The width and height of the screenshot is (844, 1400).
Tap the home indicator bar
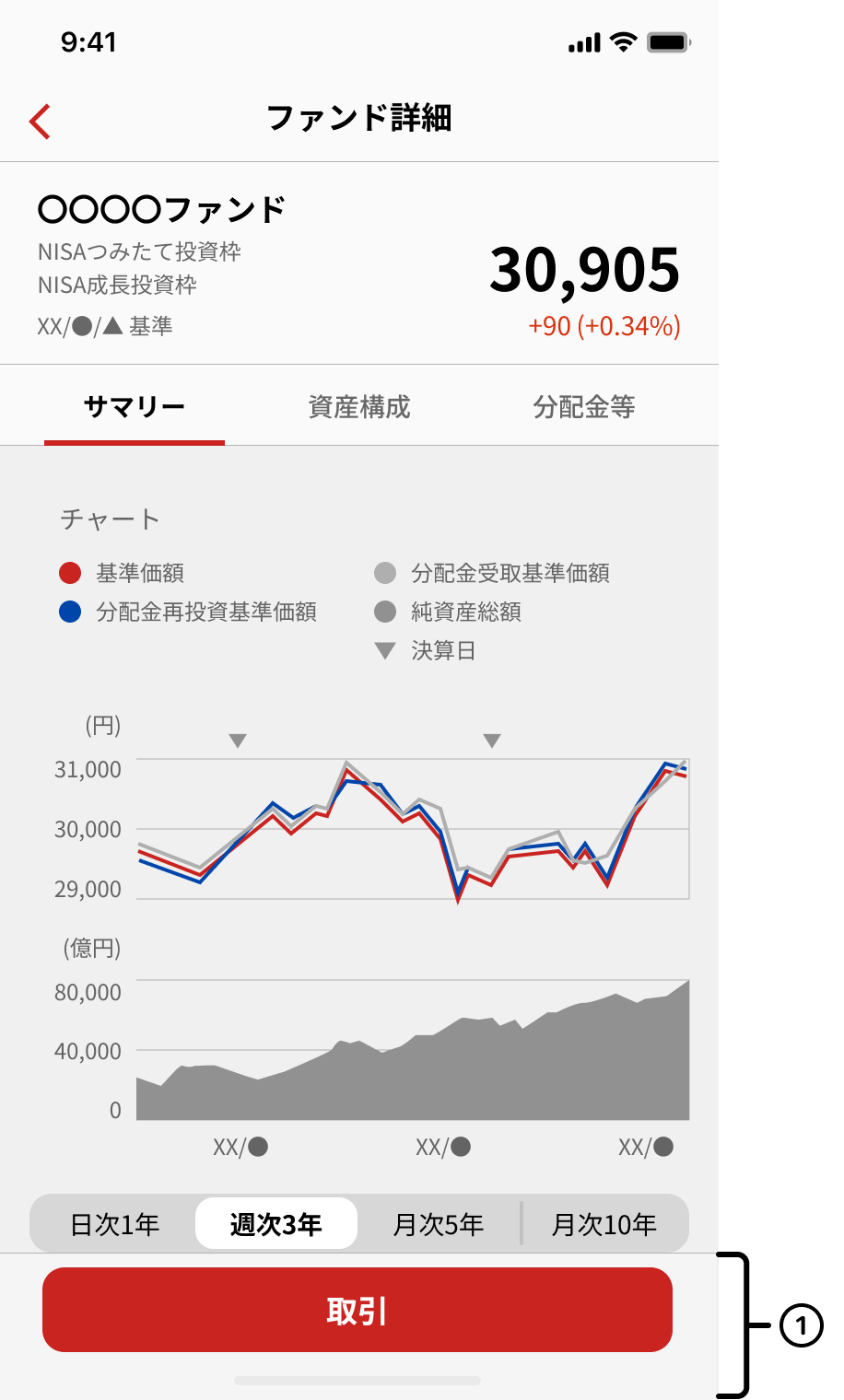tap(357, 1382)
